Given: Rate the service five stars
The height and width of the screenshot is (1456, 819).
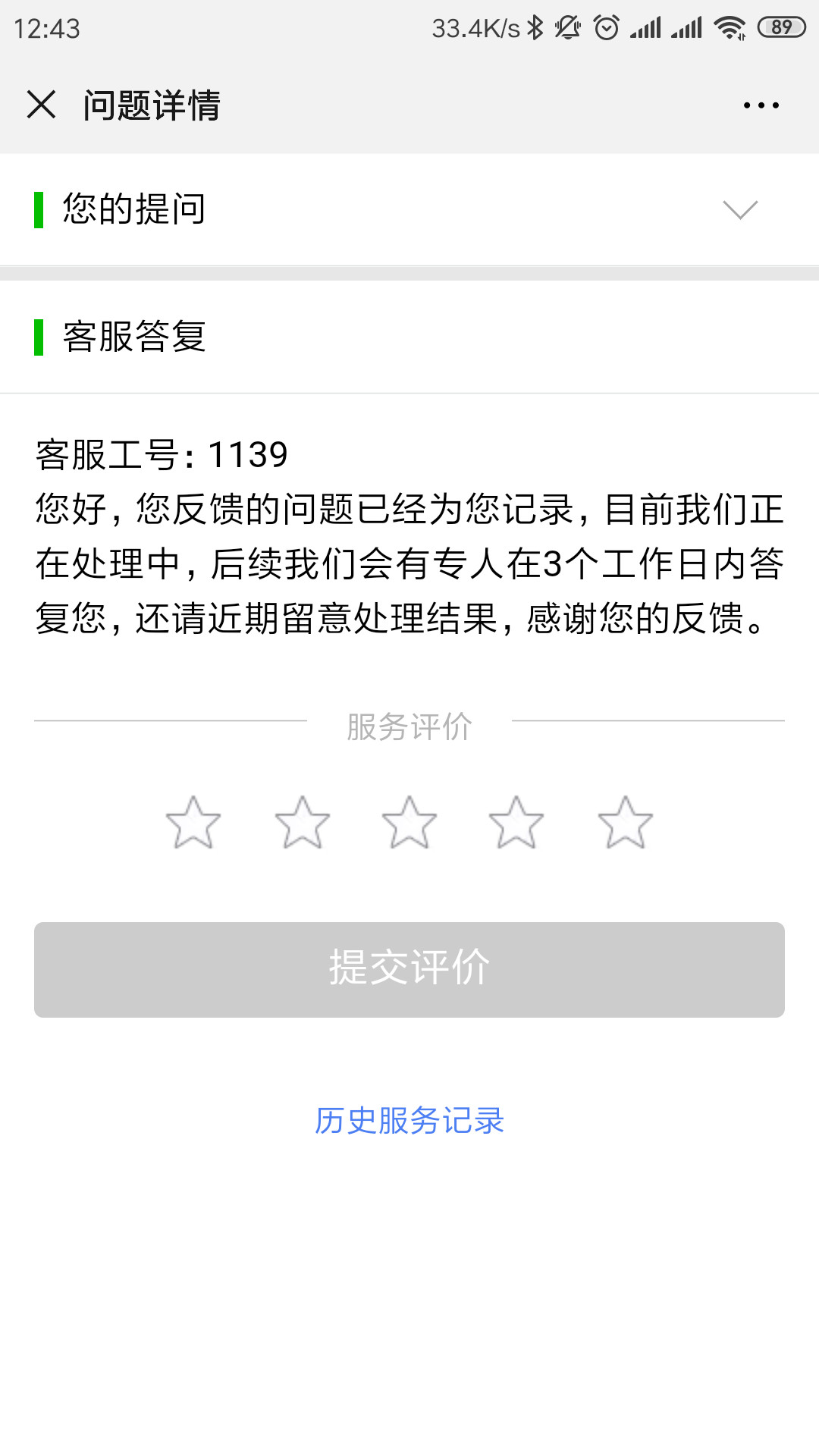Looking at the screenshot, I should coord(625,823).
